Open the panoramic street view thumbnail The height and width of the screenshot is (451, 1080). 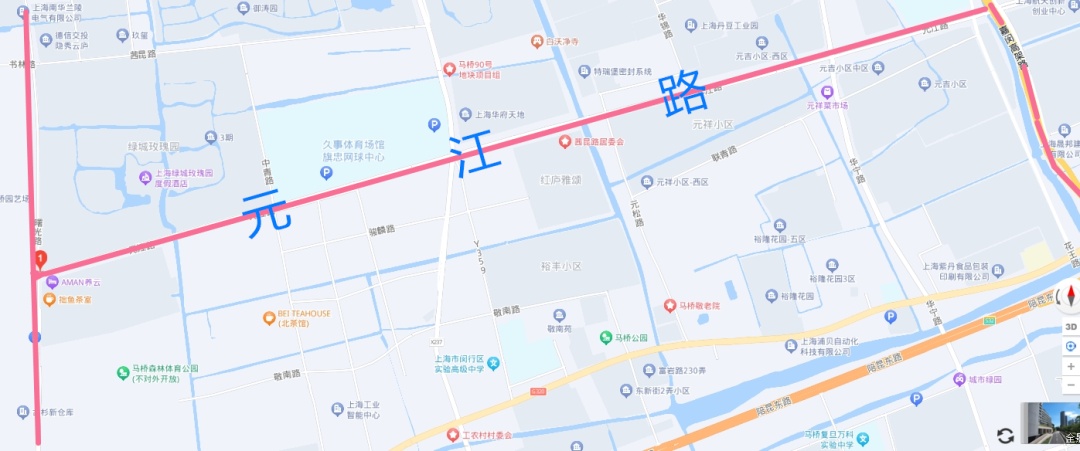(x=1050, y=423)
